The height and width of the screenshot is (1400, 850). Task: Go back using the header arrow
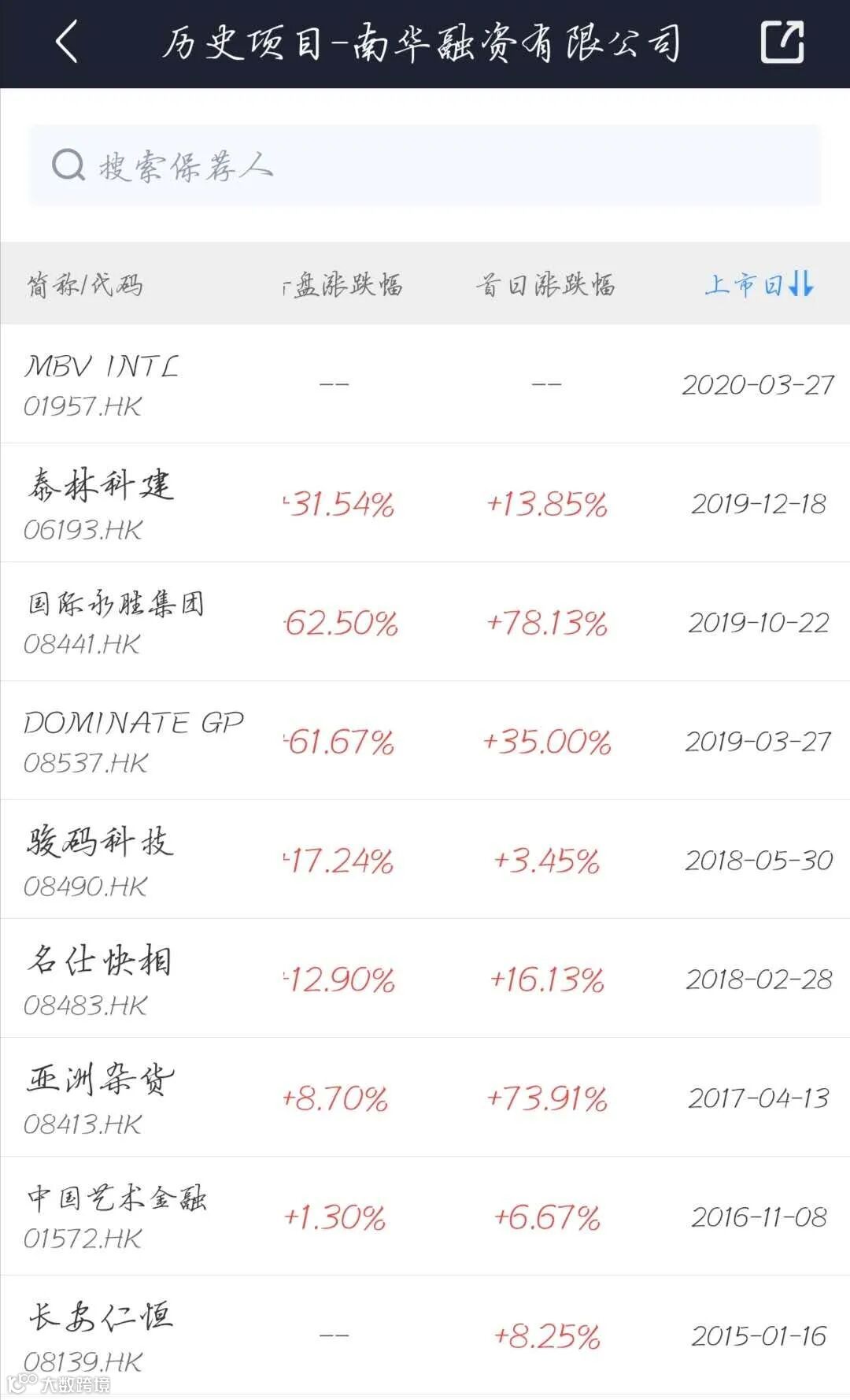click(68, 43)
